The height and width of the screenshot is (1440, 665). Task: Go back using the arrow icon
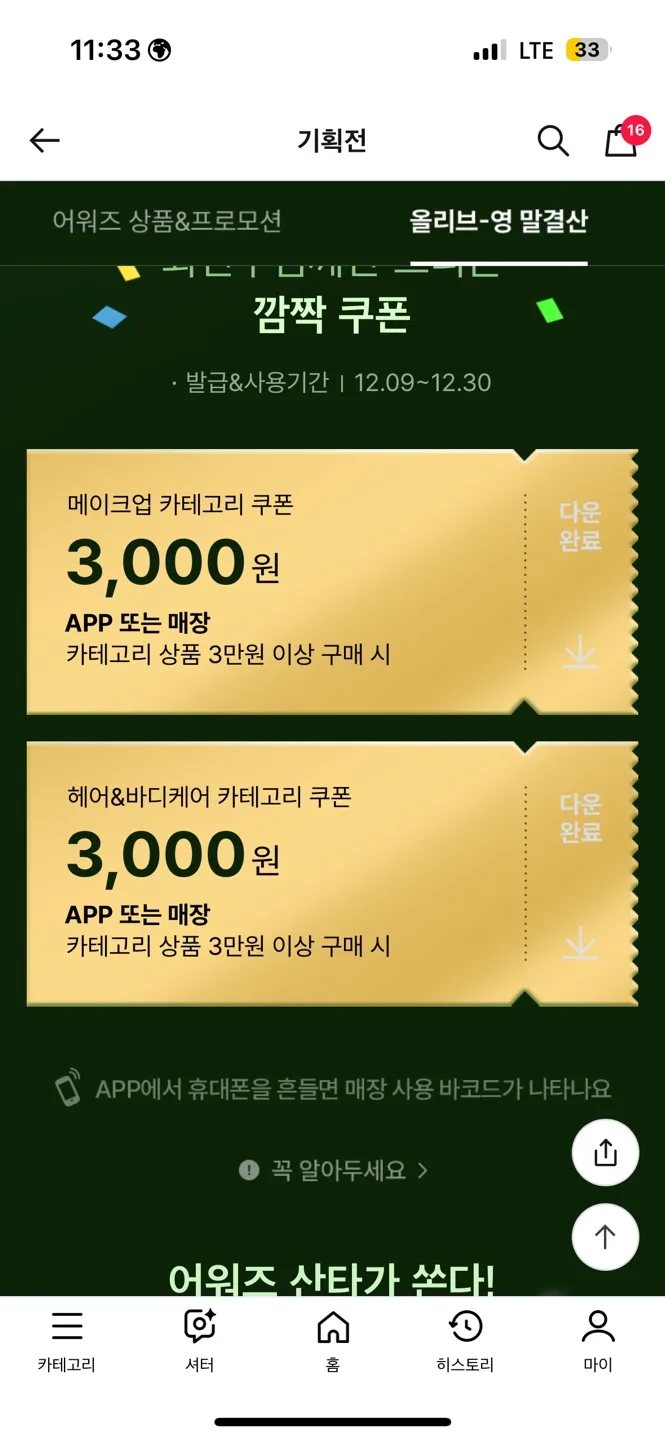tap(45, 141)
